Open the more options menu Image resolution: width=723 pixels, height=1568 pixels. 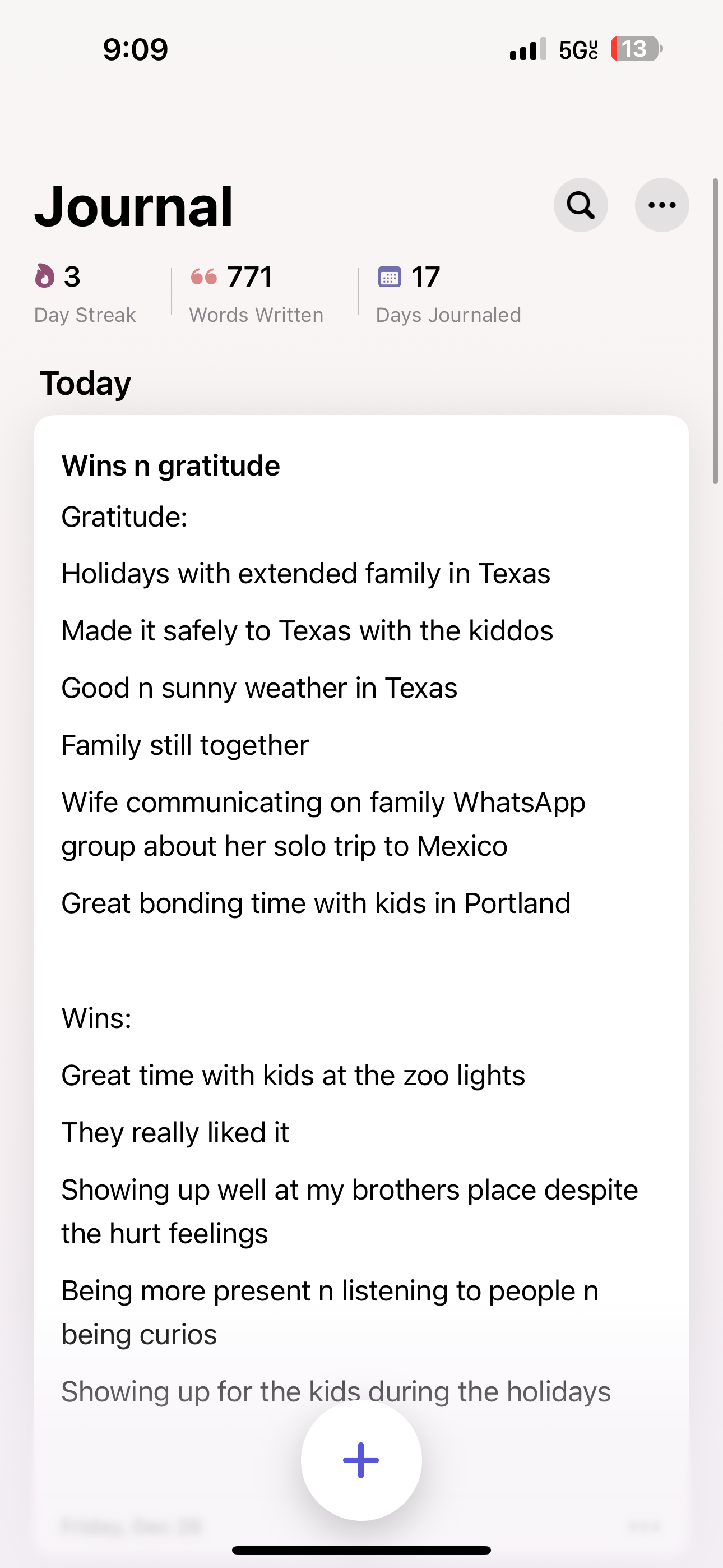click(x=661, y=205)
